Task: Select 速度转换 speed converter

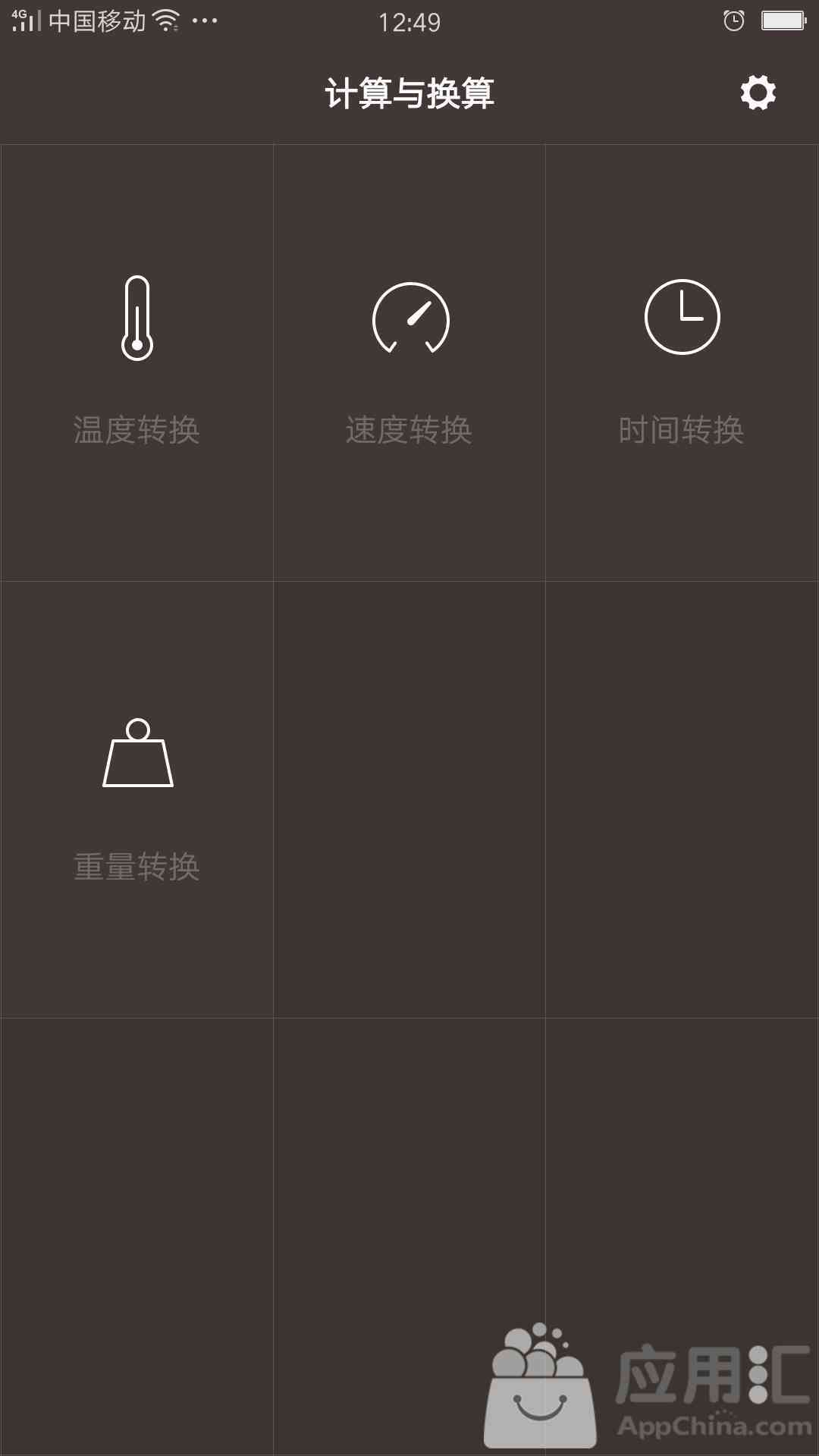Action: pyautogui.click(x=409, y=363)
